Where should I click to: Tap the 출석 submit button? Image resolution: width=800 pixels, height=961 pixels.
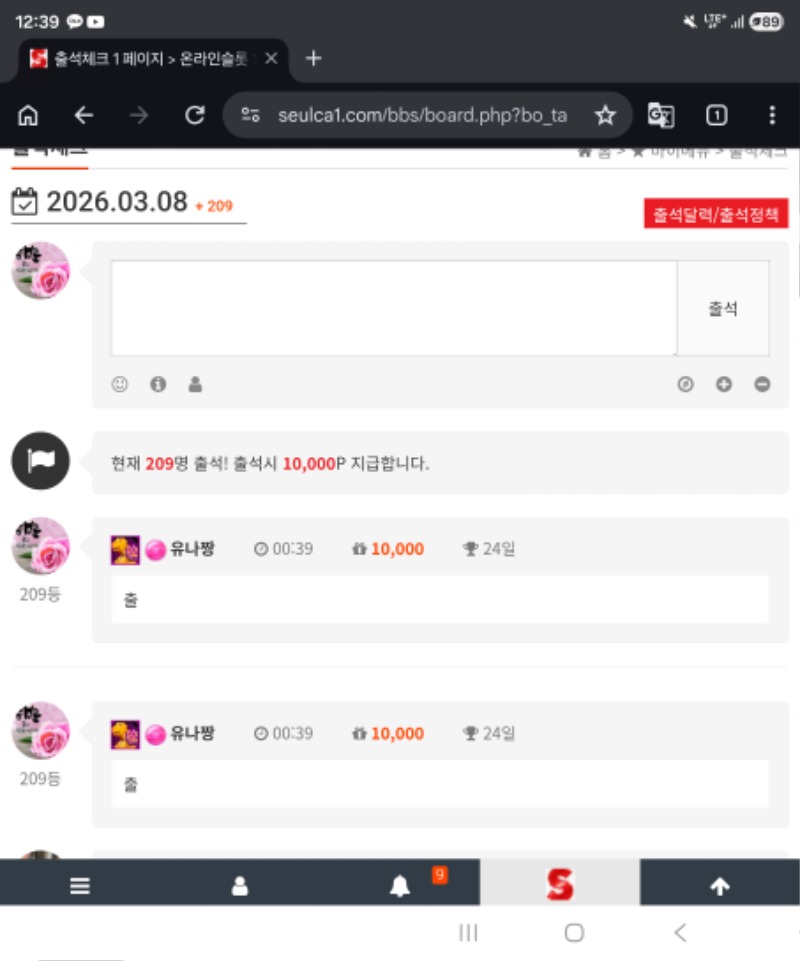click(x=722, y=309)
